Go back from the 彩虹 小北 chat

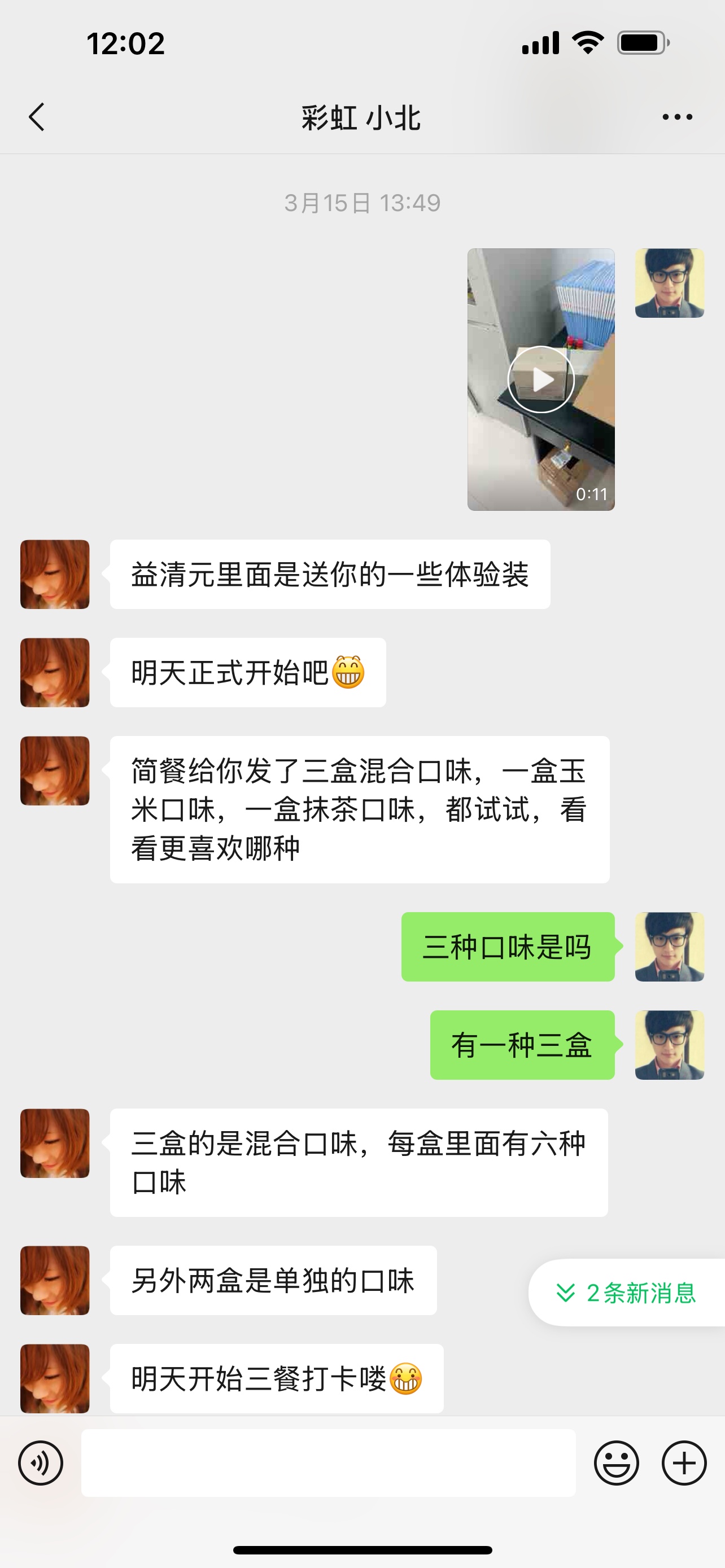point(37,117)
